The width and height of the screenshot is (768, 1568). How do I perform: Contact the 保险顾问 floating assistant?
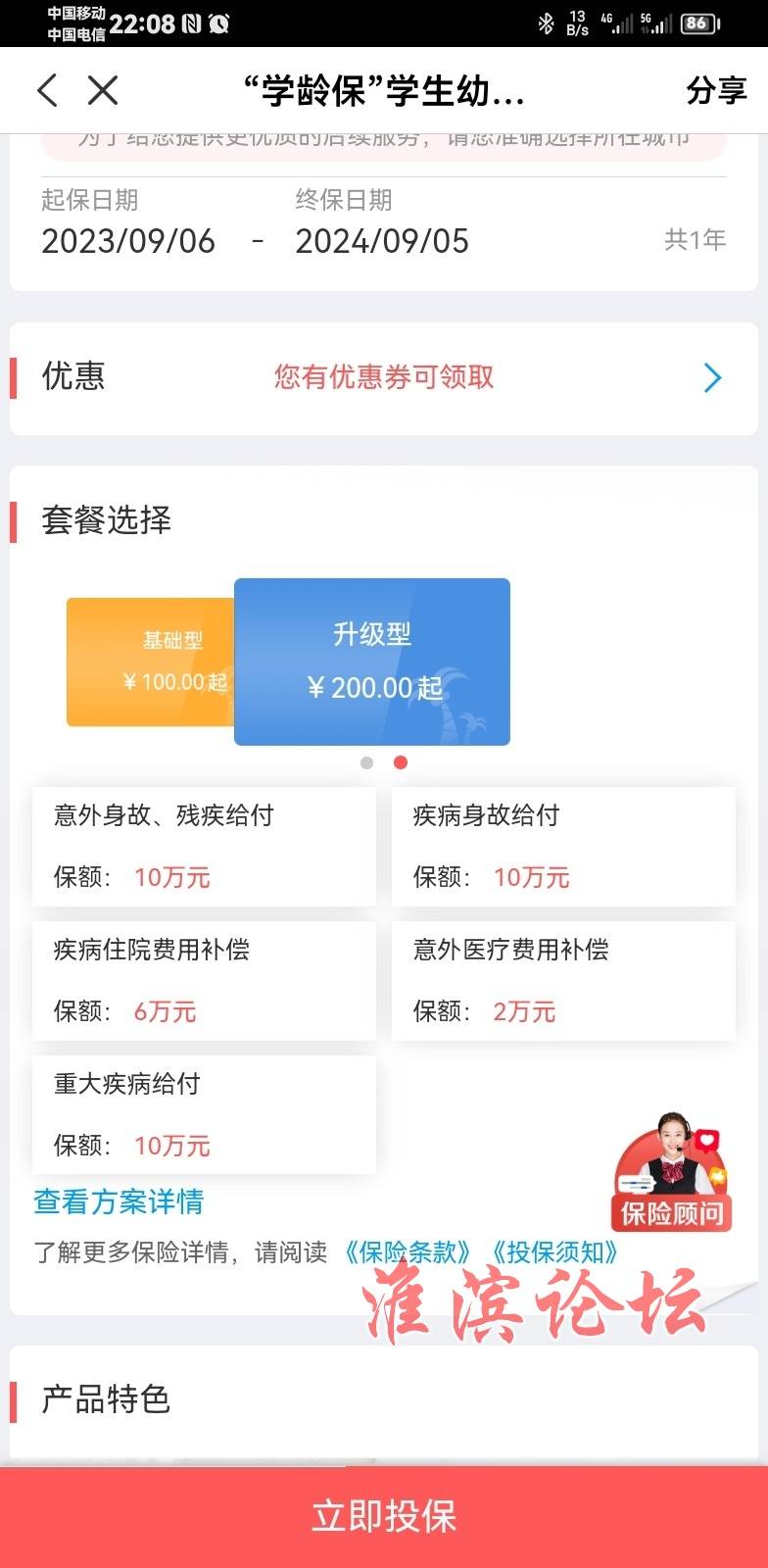(x=672, y=1174)
